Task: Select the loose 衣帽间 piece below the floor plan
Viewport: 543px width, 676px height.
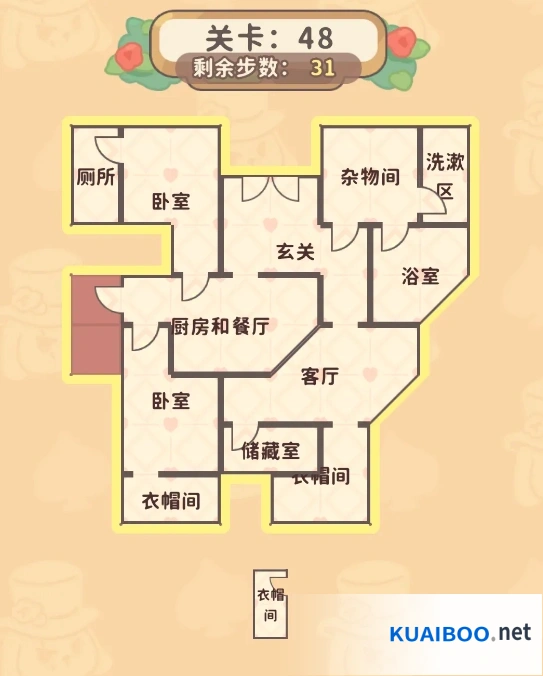Action: click(x=270, y=604)
